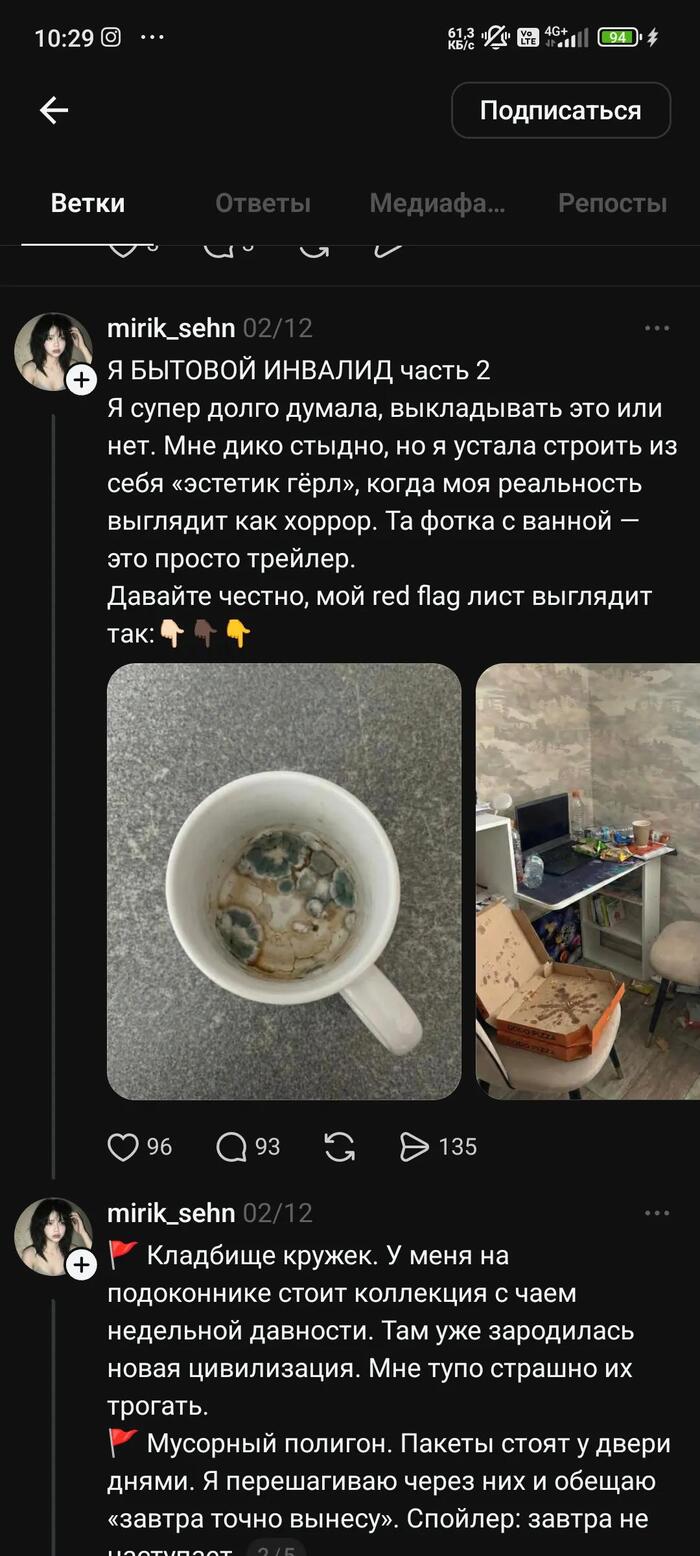
Task: Go back with the arrow icon
Action: tap(54, 110)
